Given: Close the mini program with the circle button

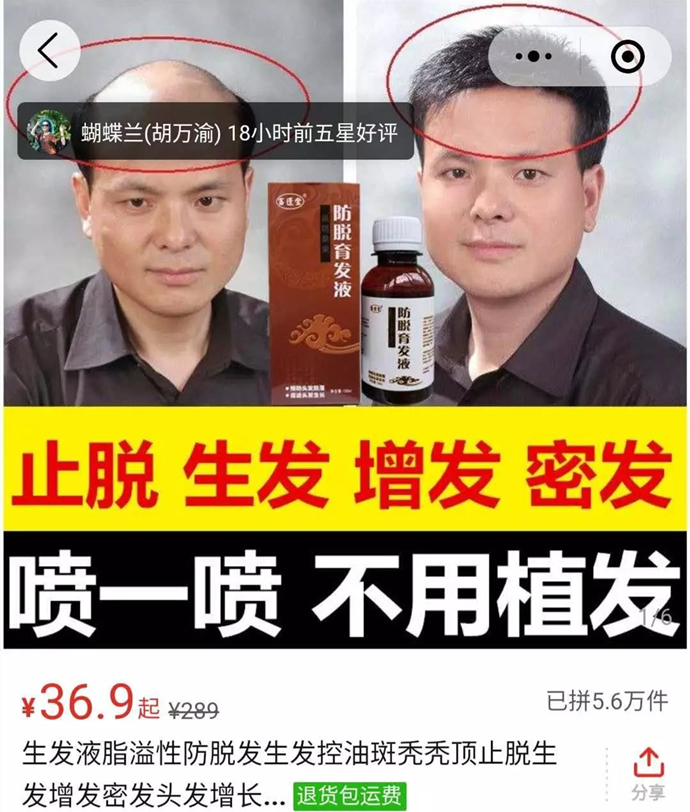Looking at the screenshot, I should click(627, 57).
